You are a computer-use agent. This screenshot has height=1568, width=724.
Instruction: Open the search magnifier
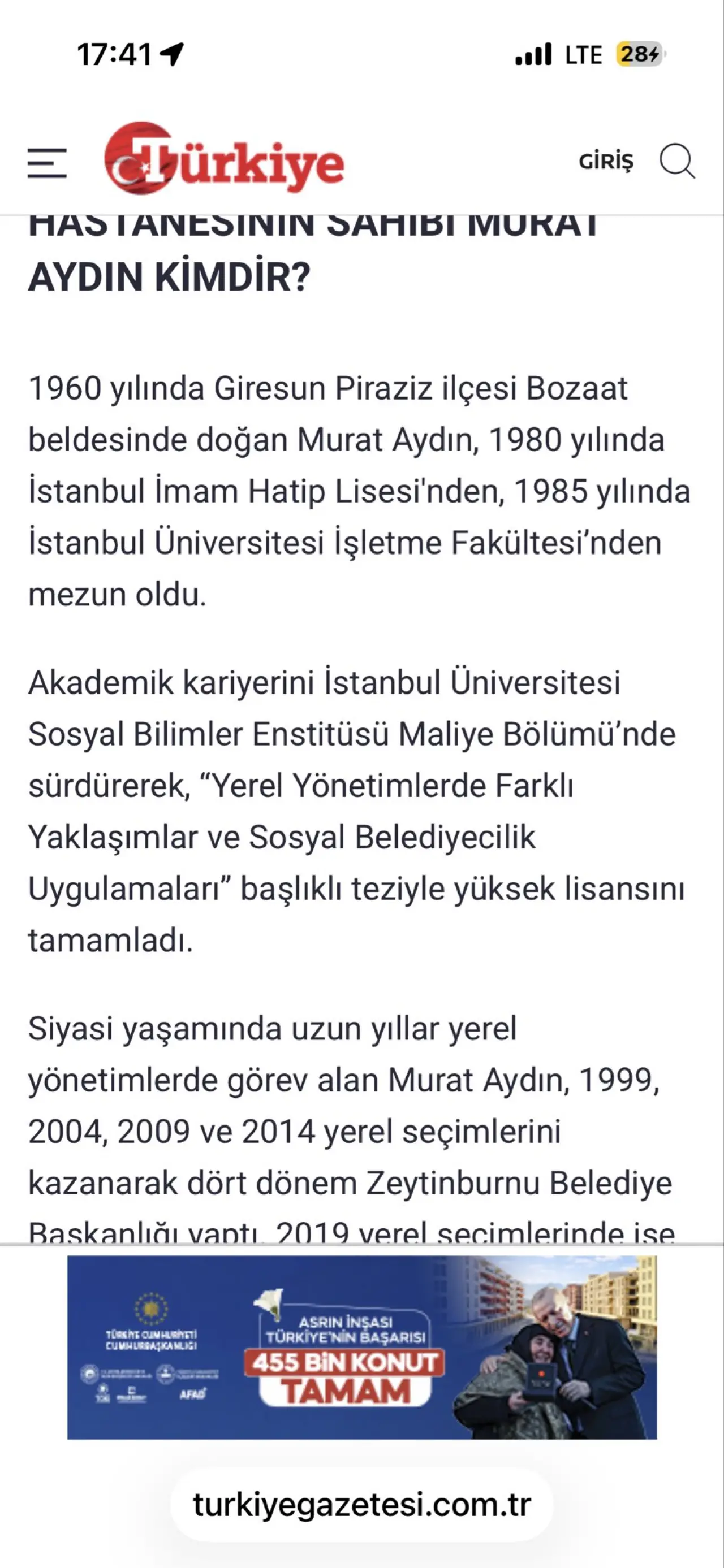(676, 161)
